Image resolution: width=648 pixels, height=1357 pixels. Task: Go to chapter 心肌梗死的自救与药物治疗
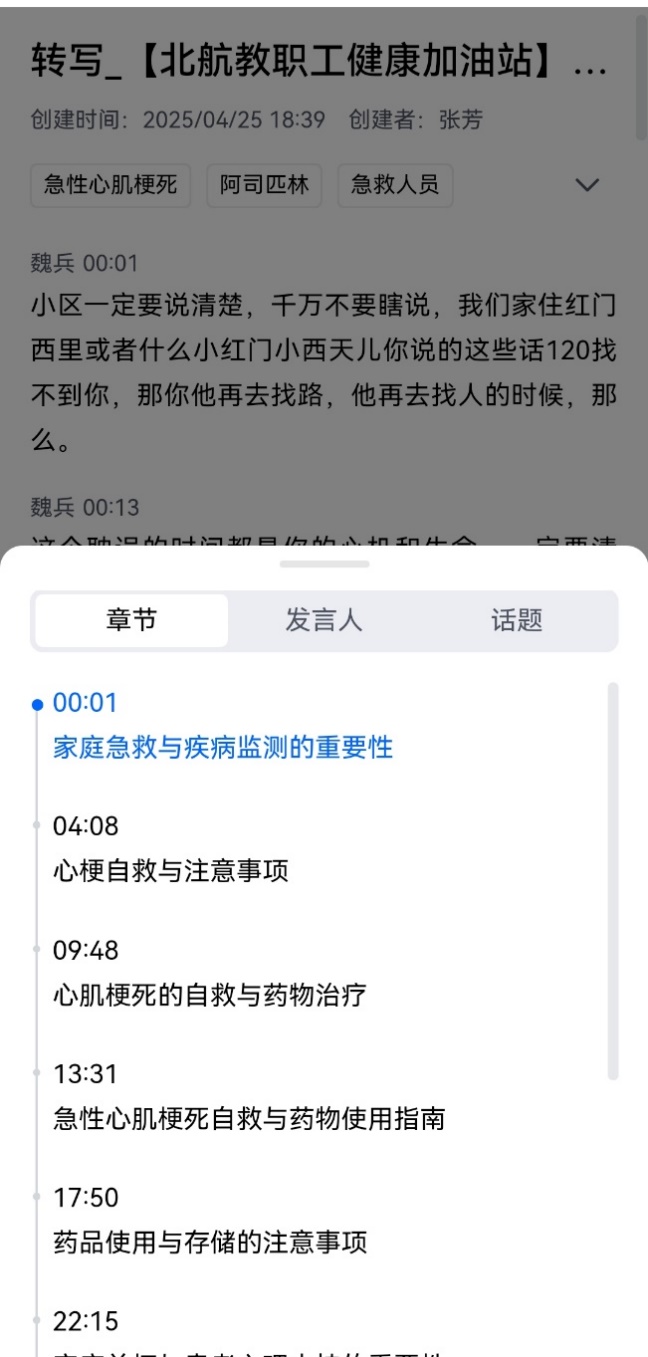point(209,995)
